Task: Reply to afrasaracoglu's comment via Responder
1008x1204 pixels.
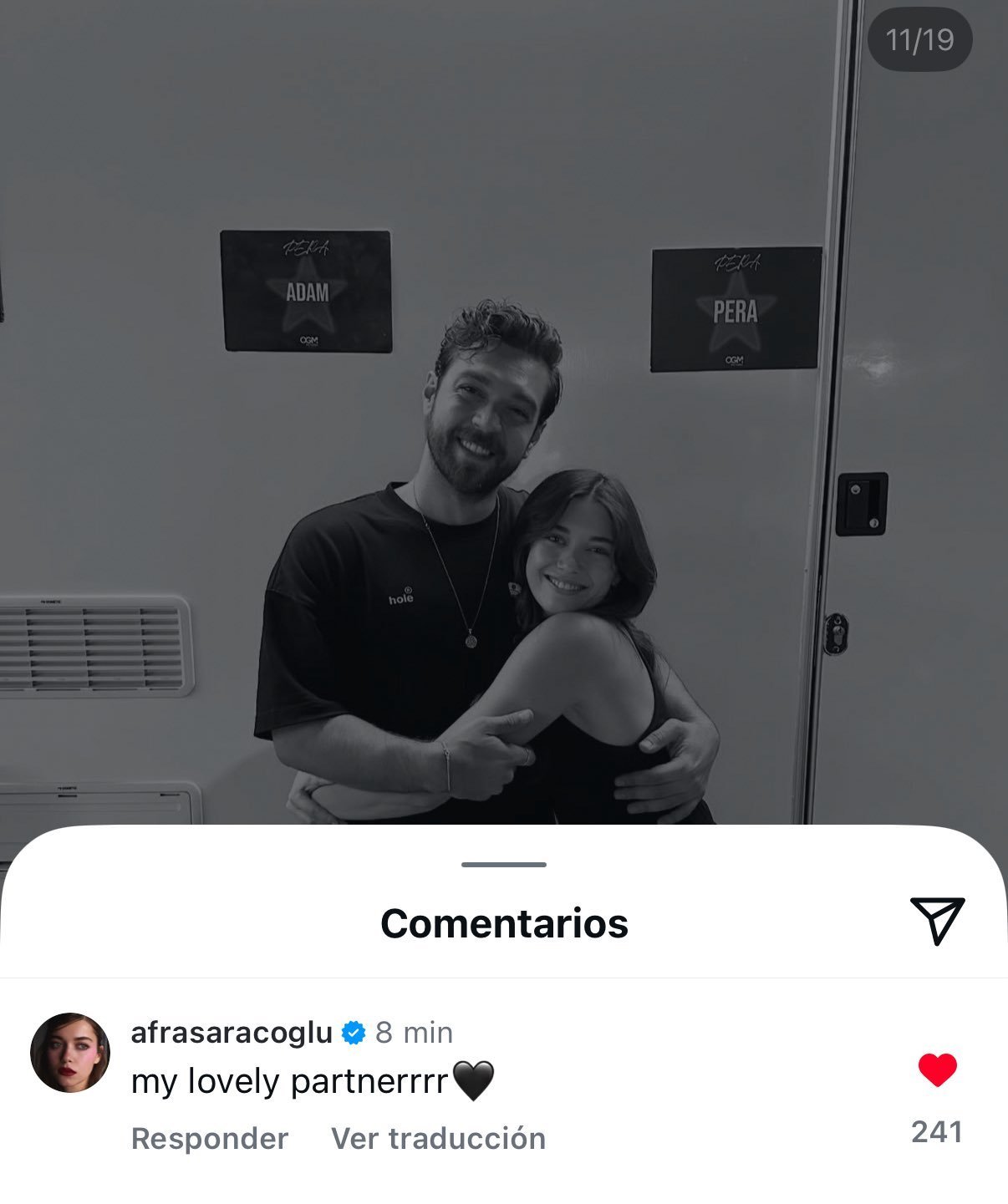Action: (210, 1138)
